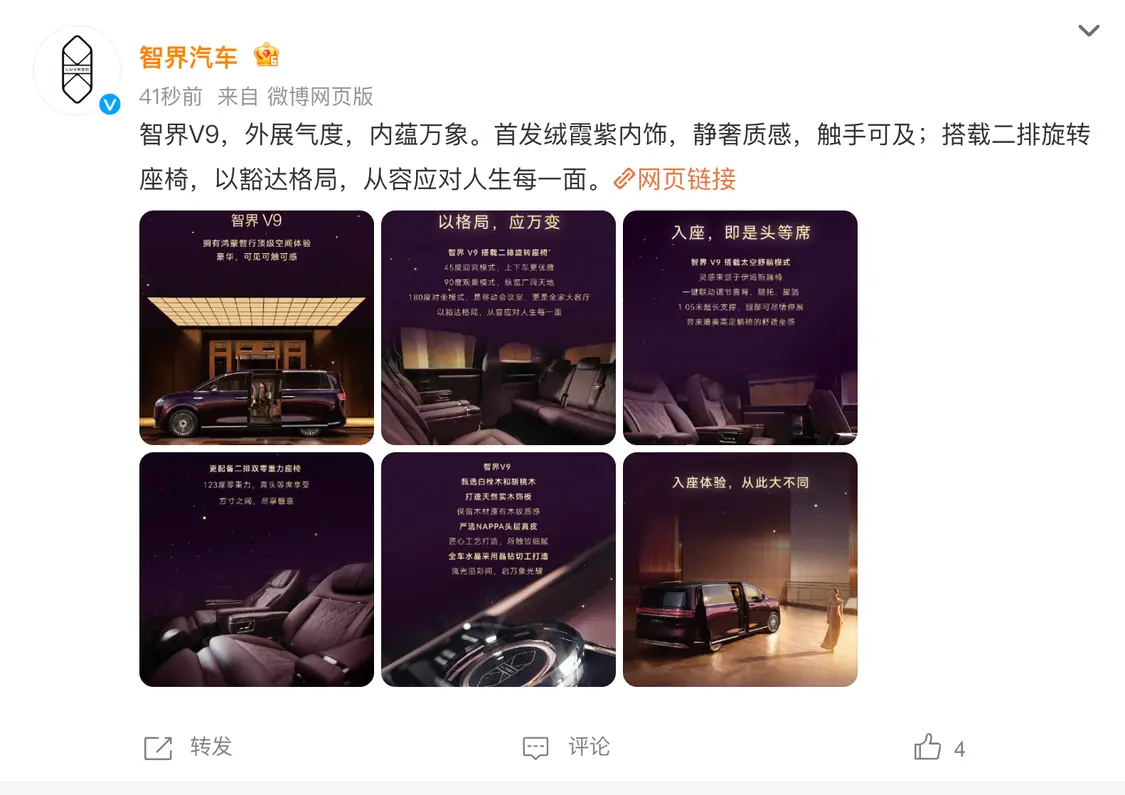Expand the post options chevron
Viewport: 1125px width, 795px height.
pyautogui.click(x=1088, y=31)
